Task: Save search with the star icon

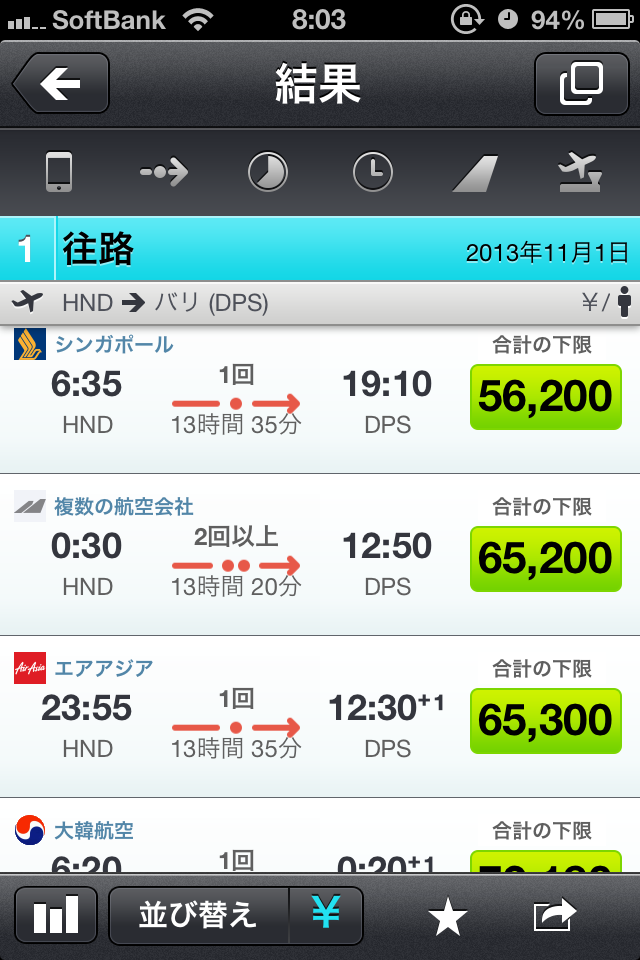Action: tap(447, 917)
